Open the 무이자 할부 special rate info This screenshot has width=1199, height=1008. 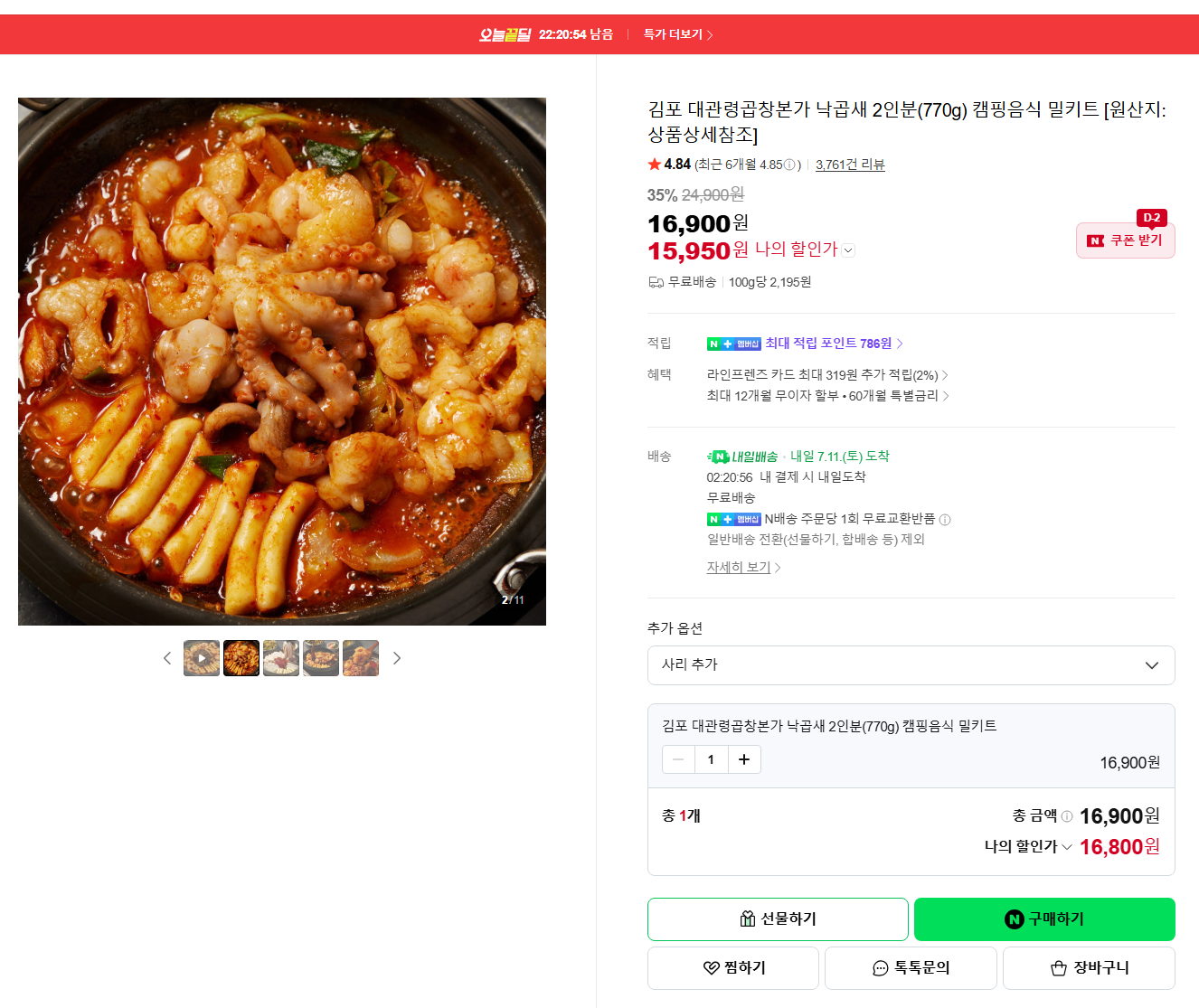pos(827,396)
